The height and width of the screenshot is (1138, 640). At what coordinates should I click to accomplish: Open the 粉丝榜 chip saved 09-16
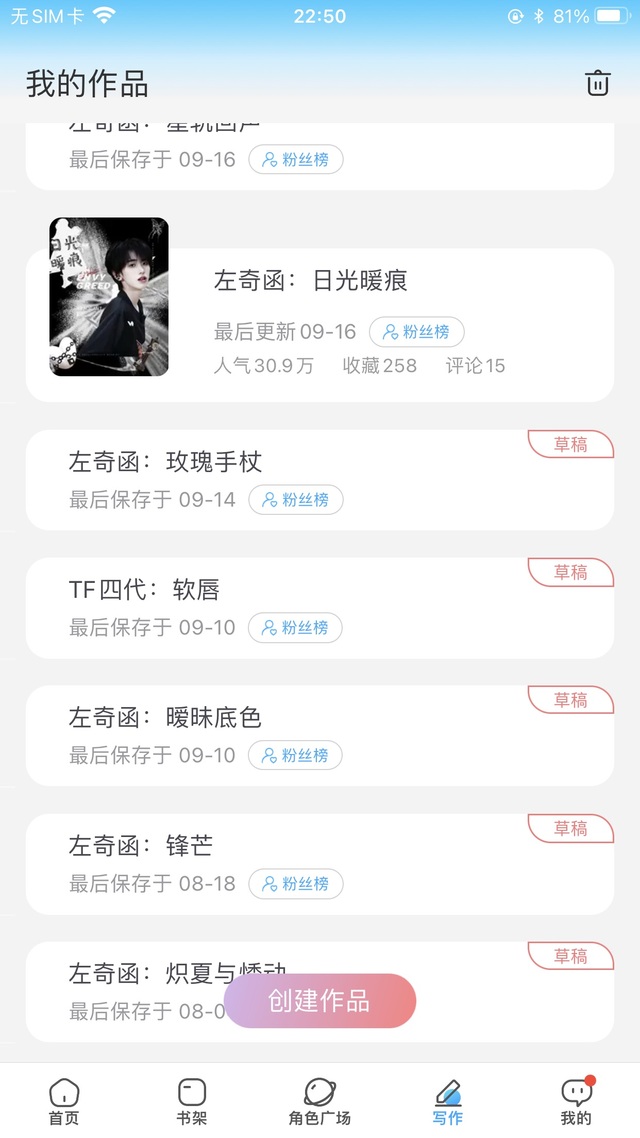(x=296, y=159)
